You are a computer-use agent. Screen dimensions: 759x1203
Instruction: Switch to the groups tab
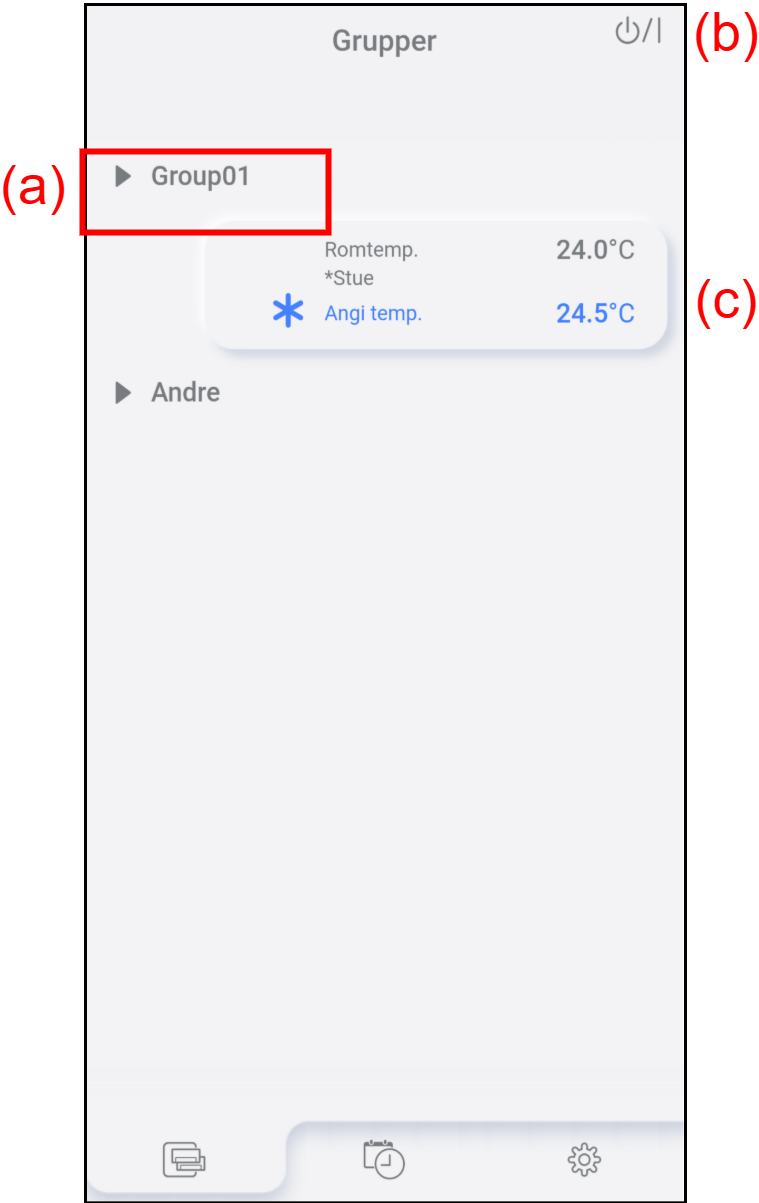click(x=185, y=1159)
